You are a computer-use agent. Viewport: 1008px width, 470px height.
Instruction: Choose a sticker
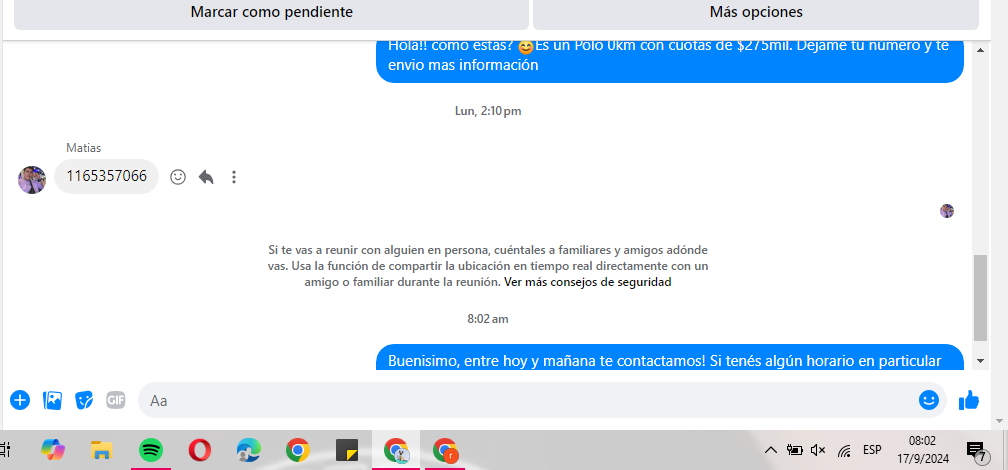tap(85, 400)
